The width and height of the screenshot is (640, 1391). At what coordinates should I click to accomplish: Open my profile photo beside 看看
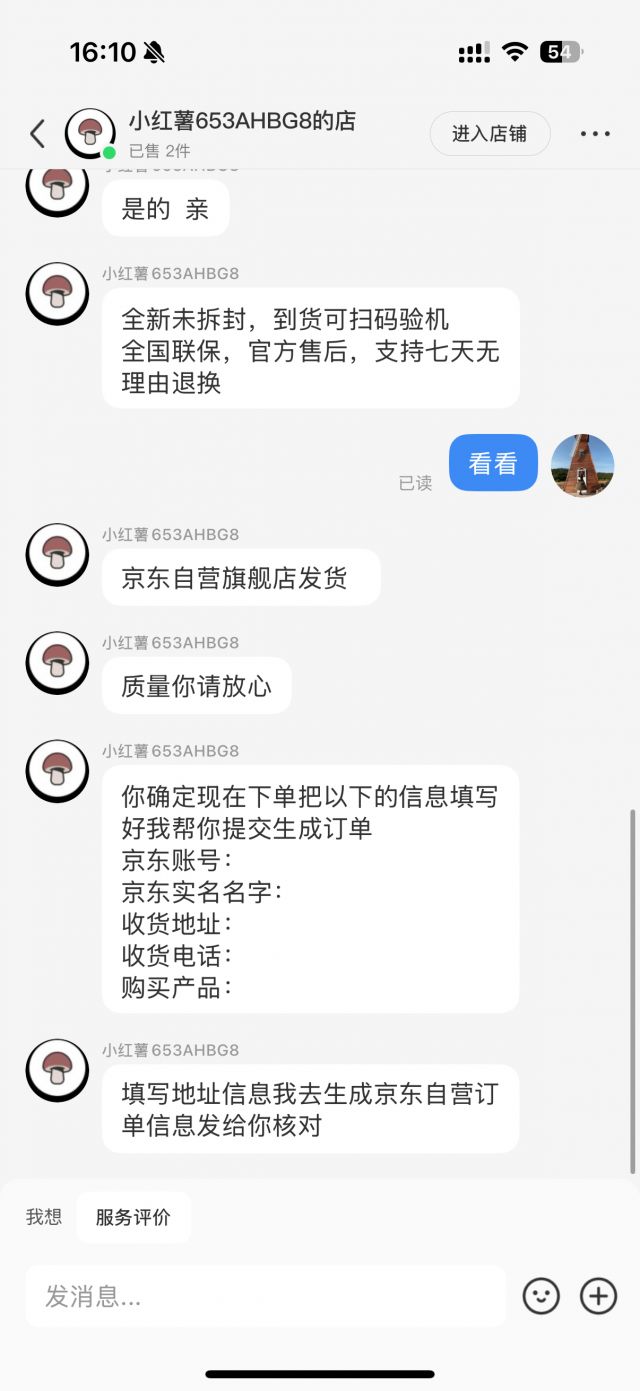pos(582,465)
